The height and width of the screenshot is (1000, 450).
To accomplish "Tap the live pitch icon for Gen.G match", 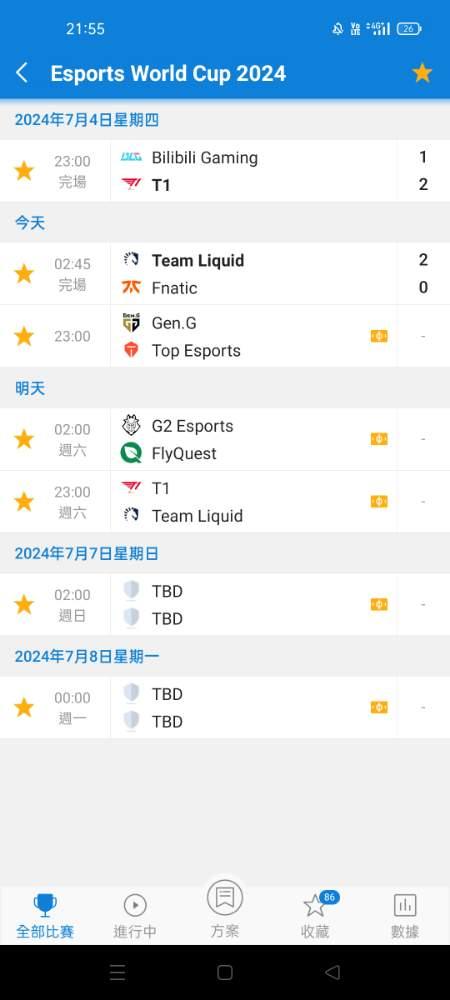I will coord(379,336).
